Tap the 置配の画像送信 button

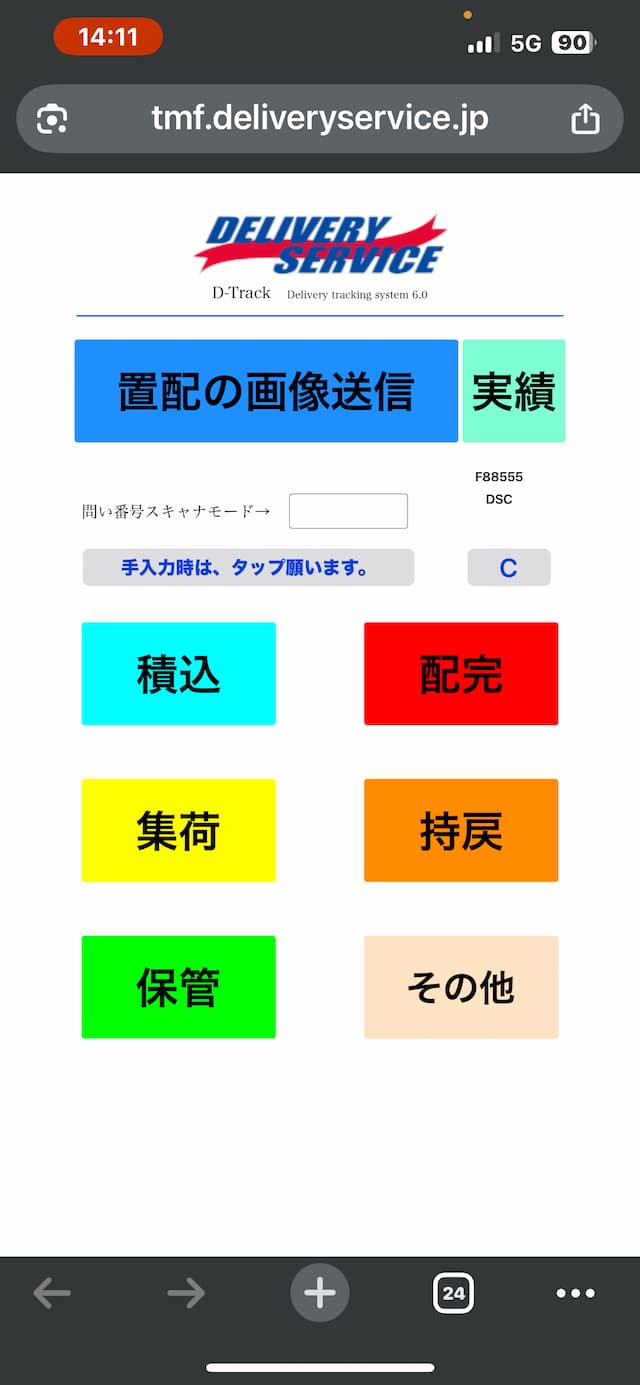point(266,391)
